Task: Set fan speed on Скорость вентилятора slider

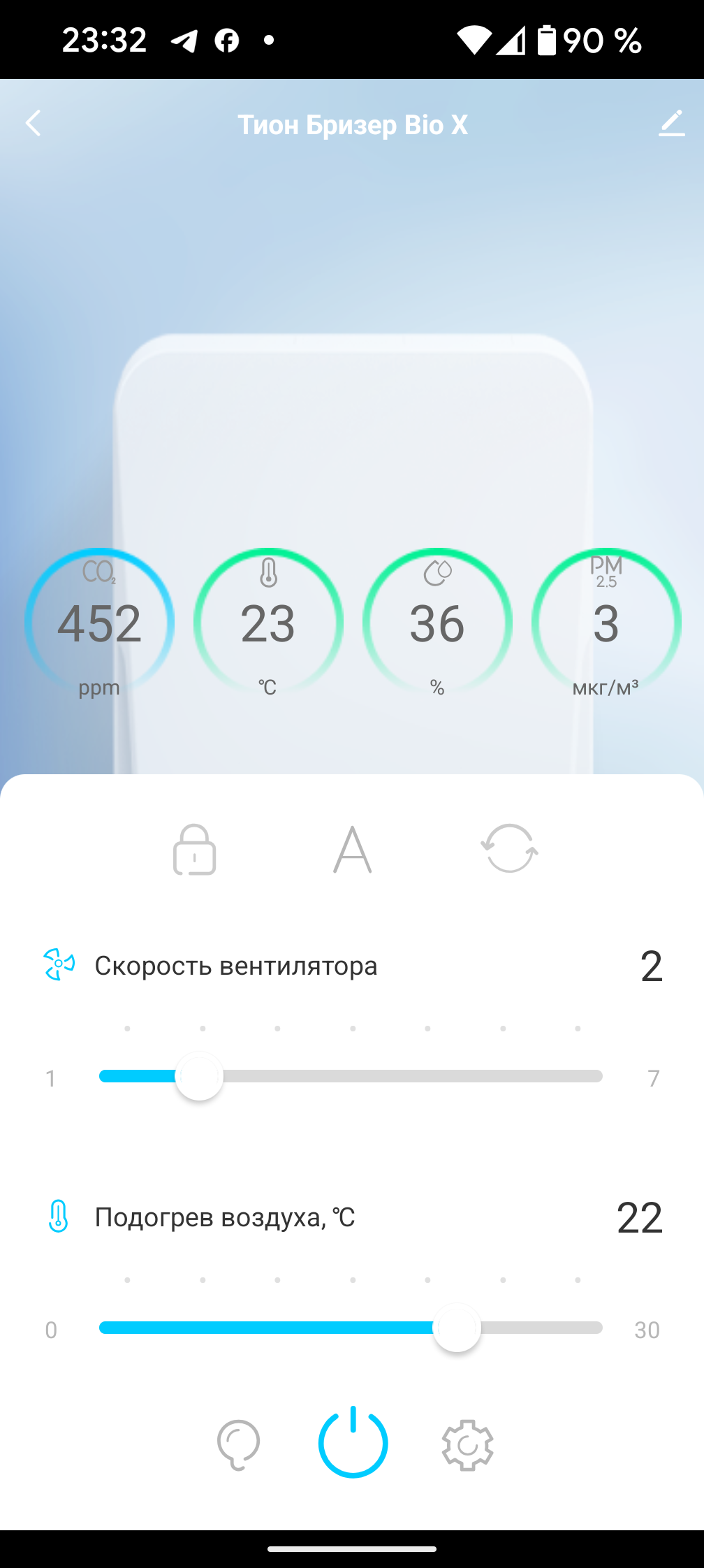Action: click(199, 1076)
